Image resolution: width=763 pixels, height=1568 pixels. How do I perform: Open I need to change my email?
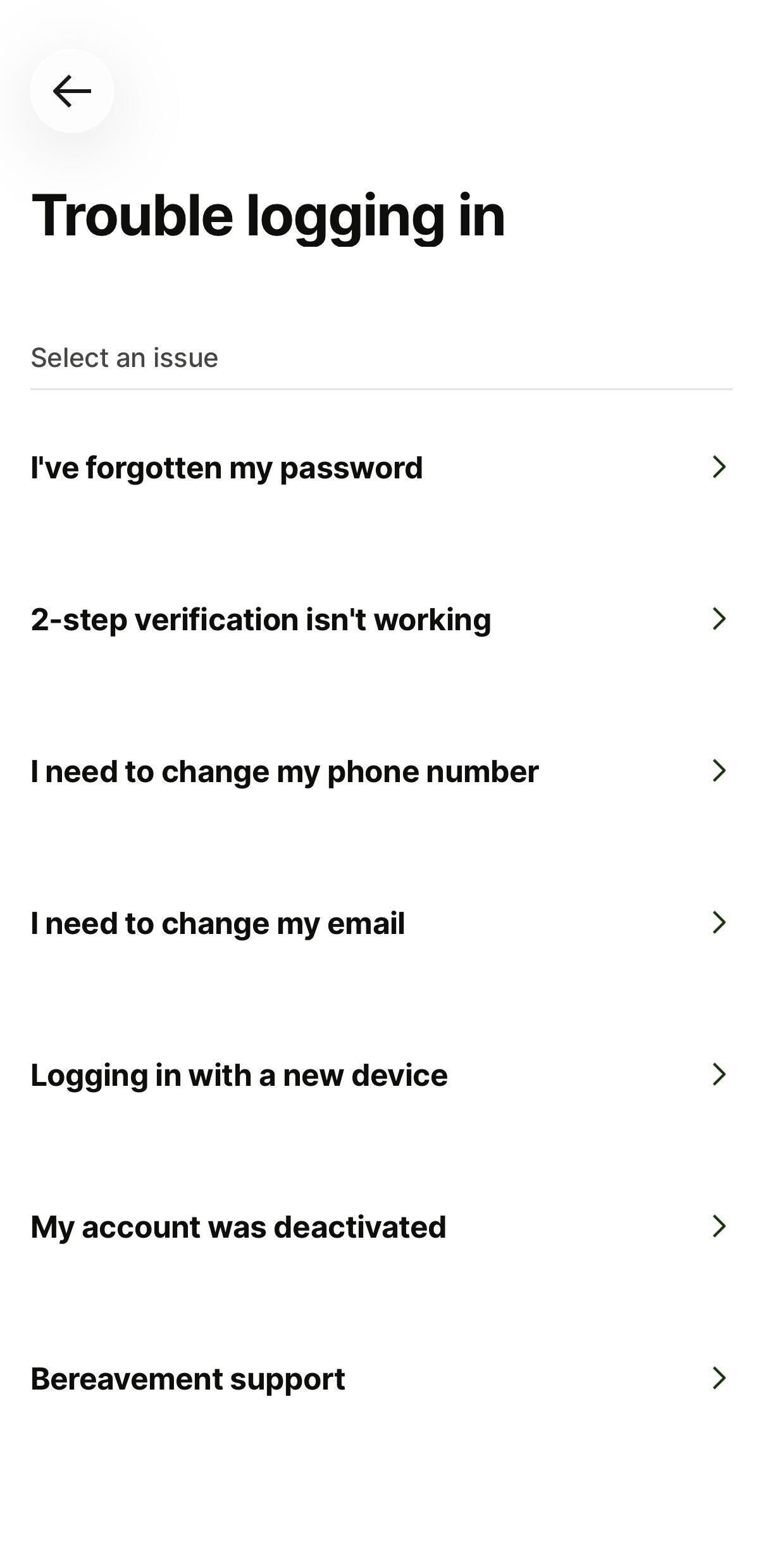pos(381,923)
